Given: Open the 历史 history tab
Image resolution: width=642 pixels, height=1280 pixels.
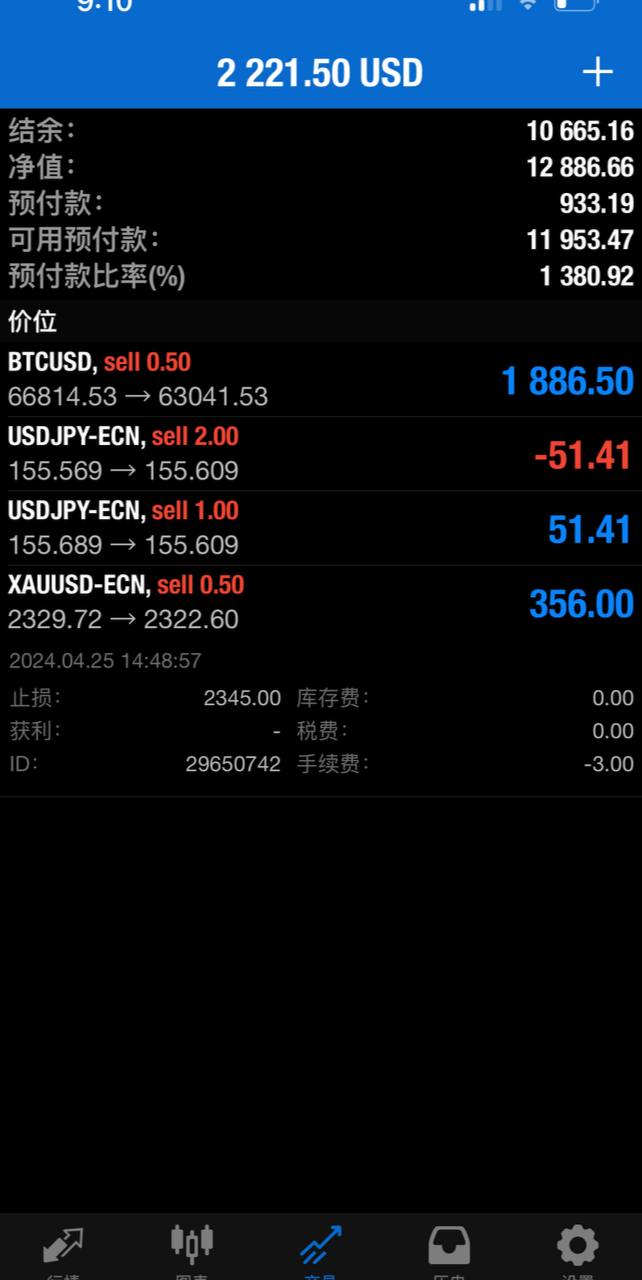Looking at the screenshot, I should pos(449,1248).
